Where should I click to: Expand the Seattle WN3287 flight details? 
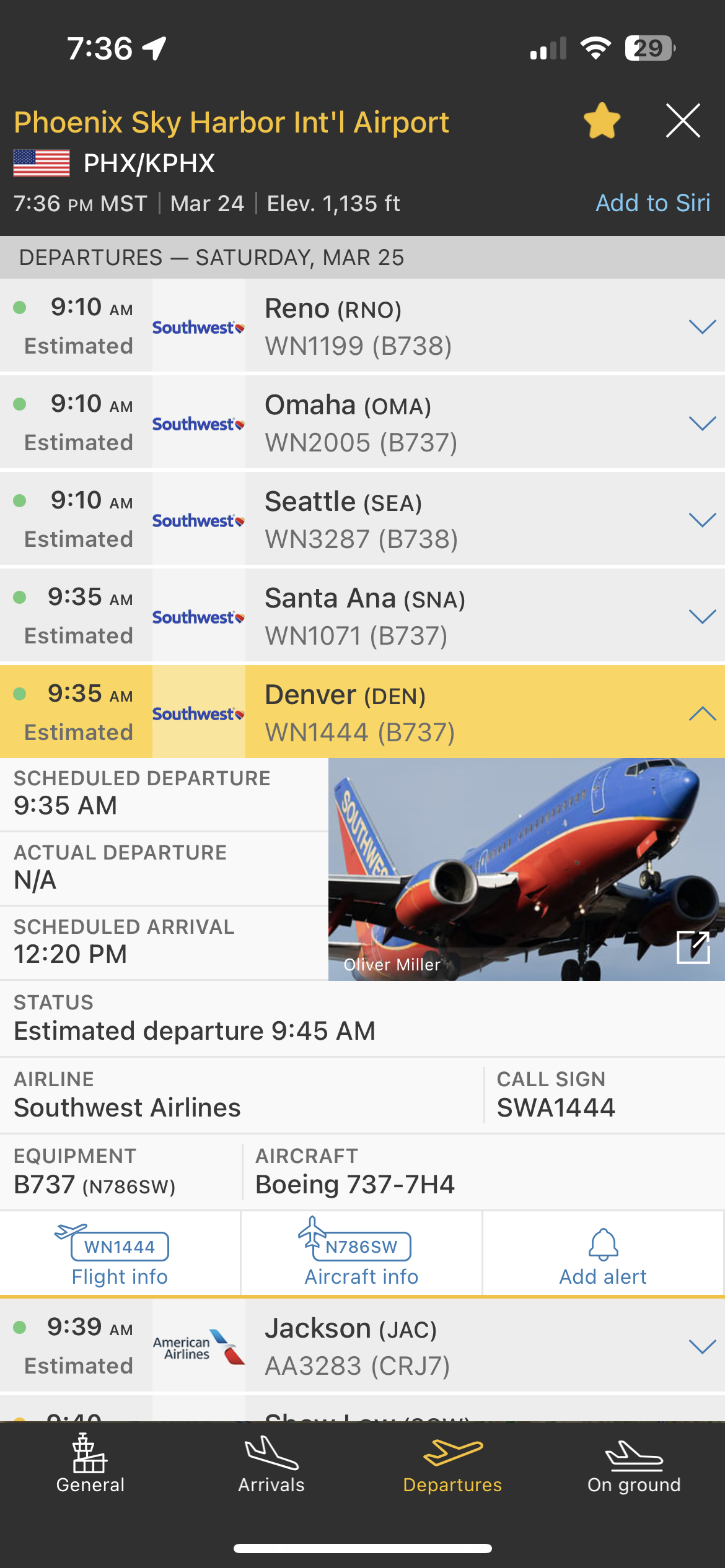[x=702, y=520]
